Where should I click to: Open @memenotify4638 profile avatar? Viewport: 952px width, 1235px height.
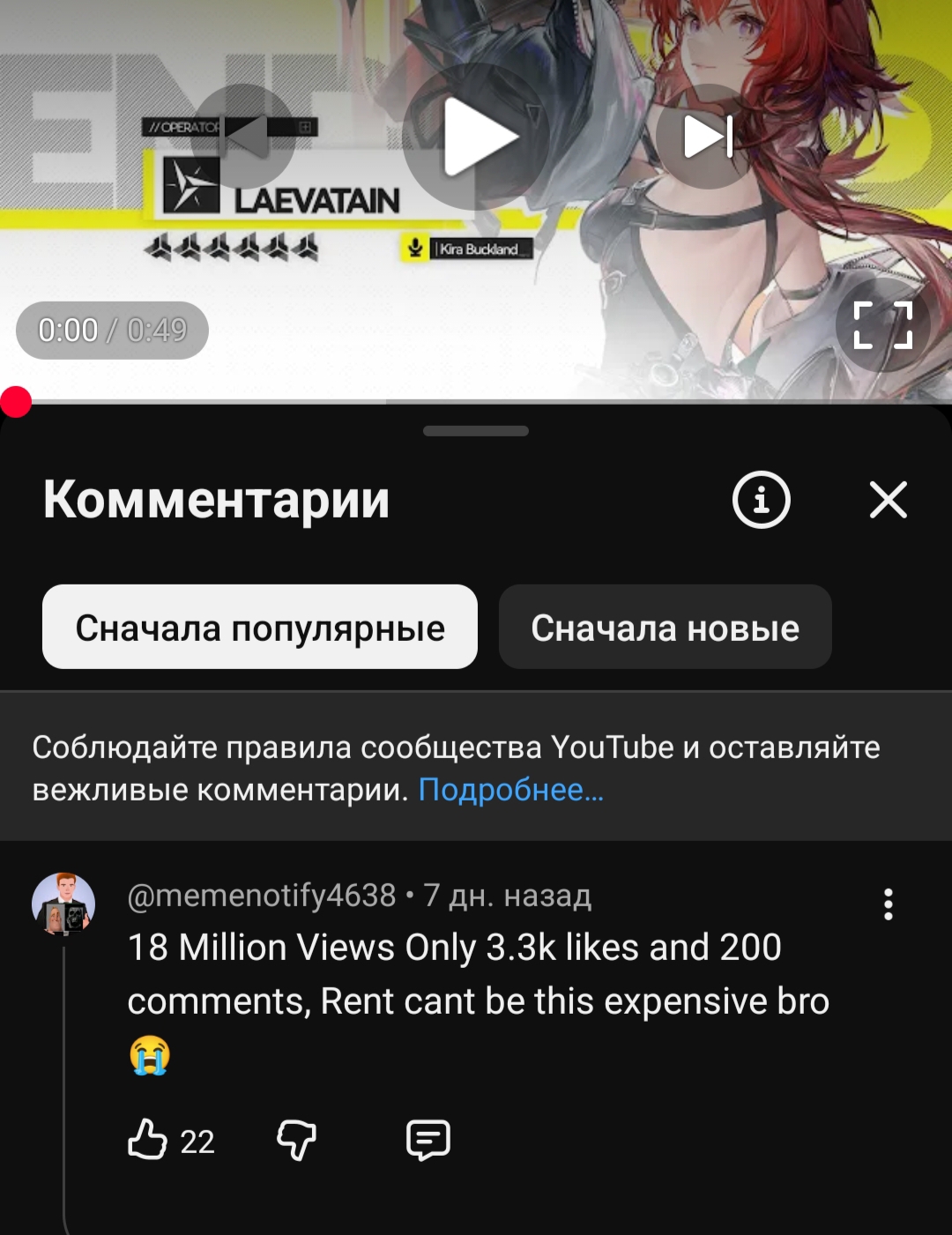tap(63, 904)
